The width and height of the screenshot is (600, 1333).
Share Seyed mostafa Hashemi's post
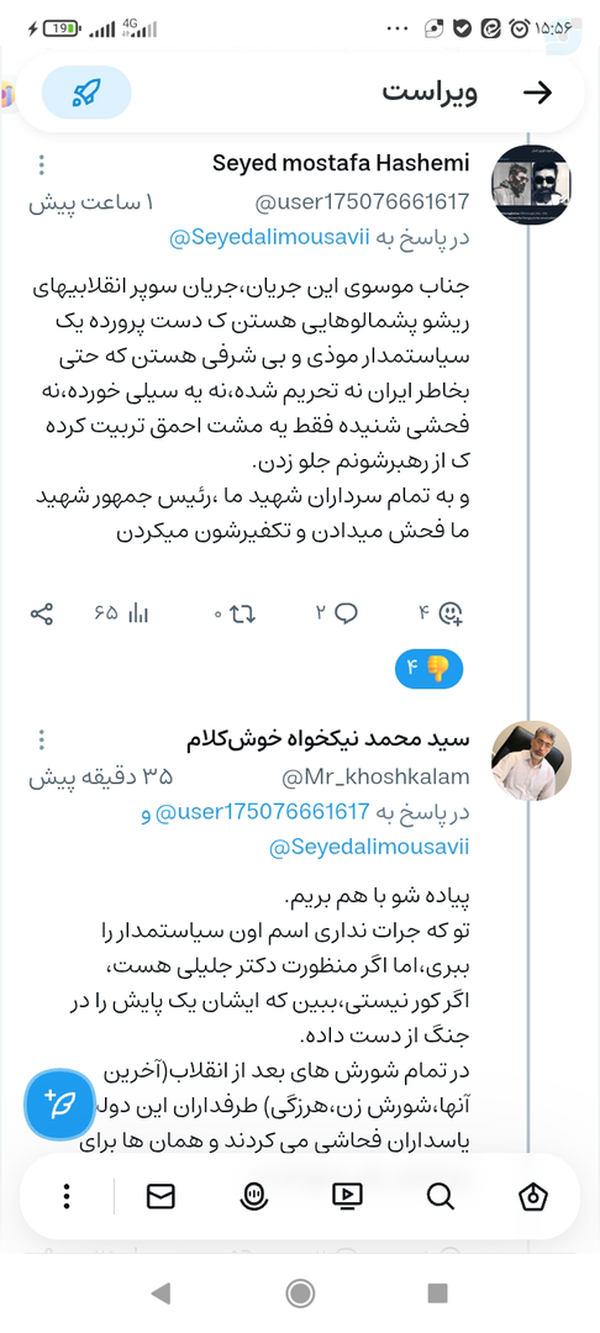coord(41,612)
